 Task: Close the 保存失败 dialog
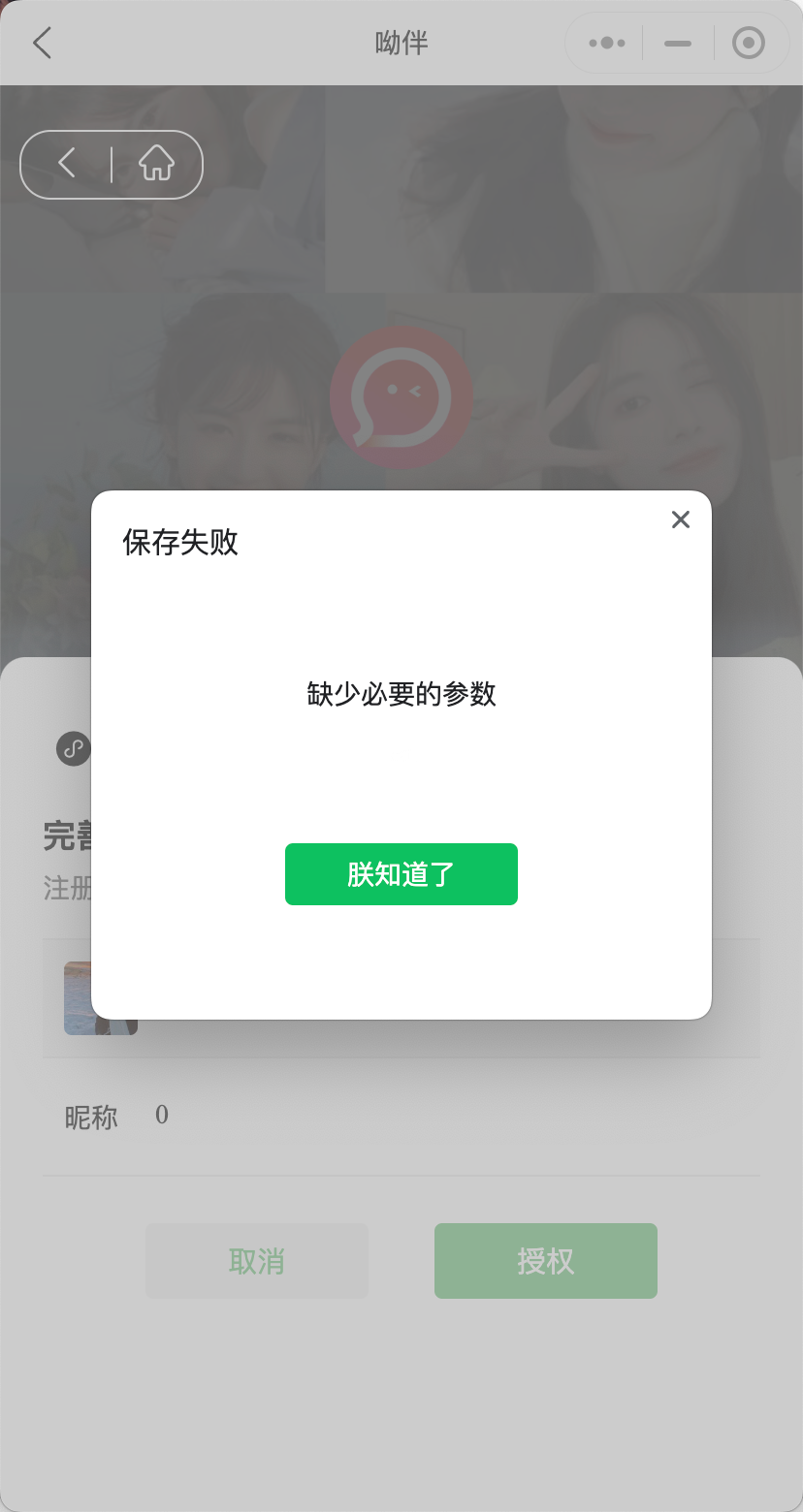tap(681, 520)
